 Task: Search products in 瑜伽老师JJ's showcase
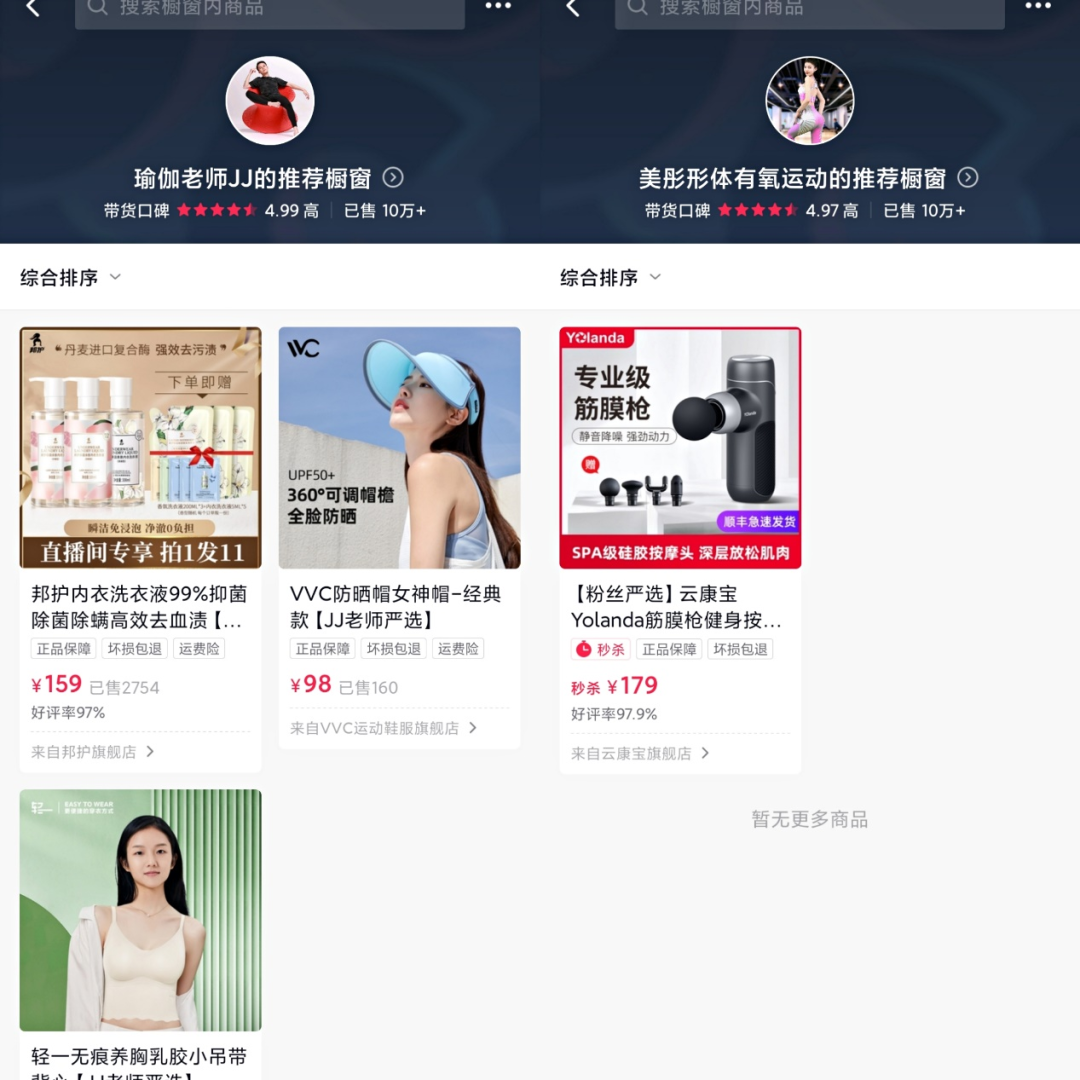click(270, 10)
